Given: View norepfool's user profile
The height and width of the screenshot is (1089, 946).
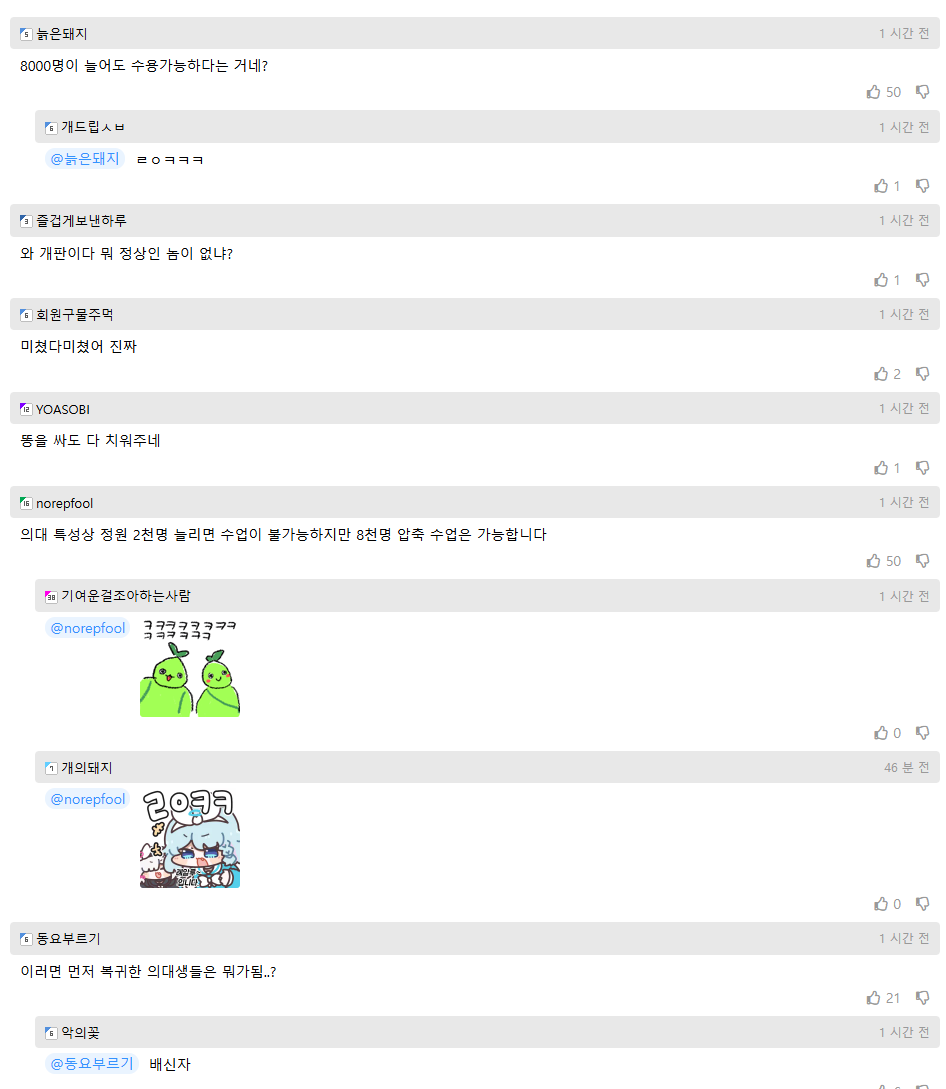Looking at the screenshot, I should (64, 503).
